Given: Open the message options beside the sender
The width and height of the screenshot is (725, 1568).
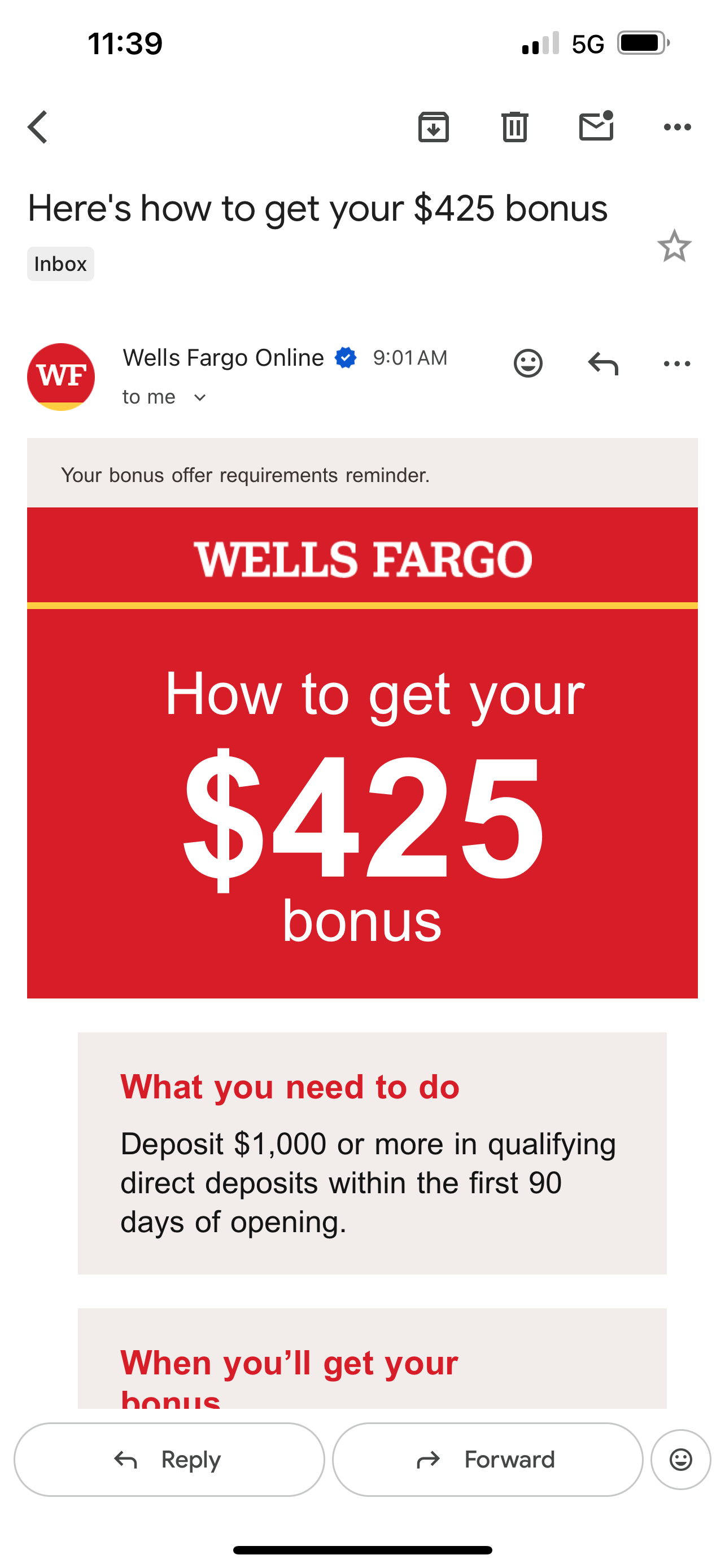Looking at the screenshot, I should (x=677, y=364).
